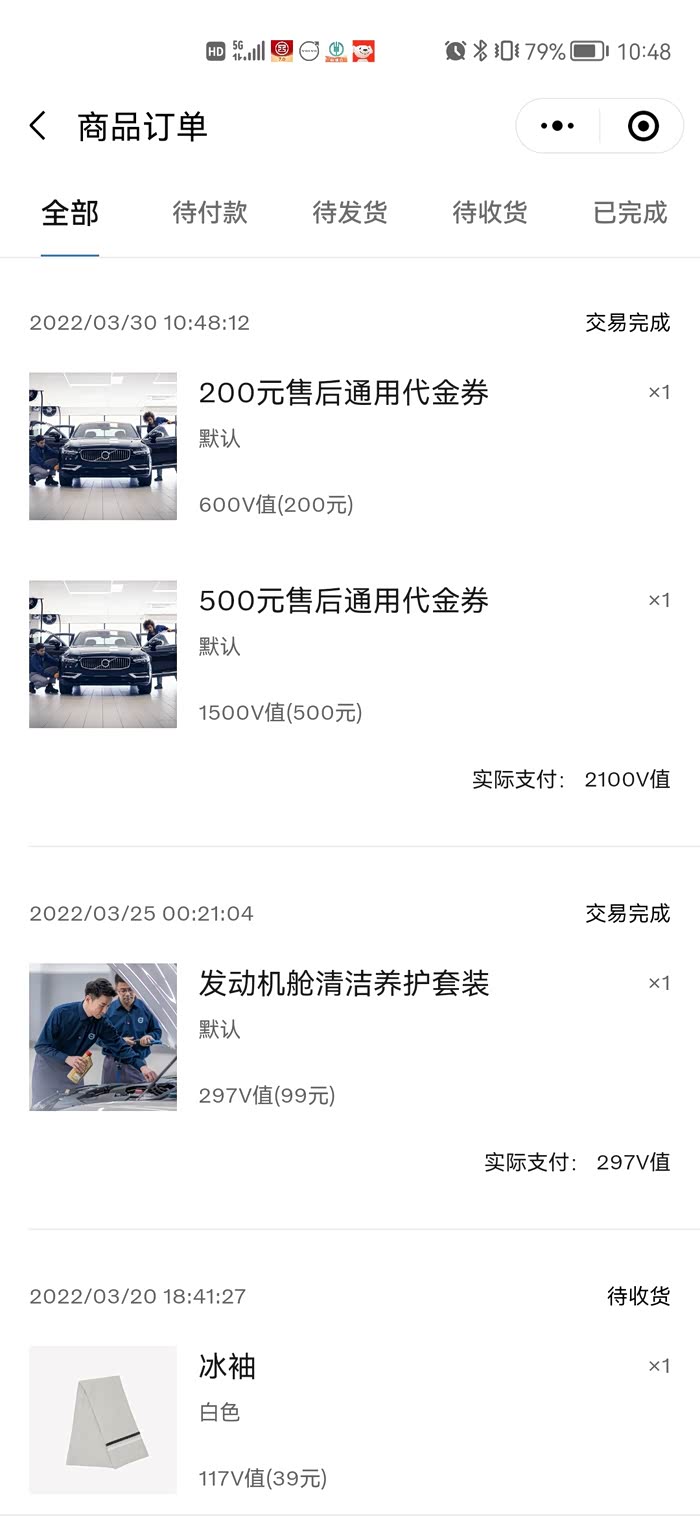The width and height of the screenshot is (700, 1516).
Task: Switch to the 待付款 tab
Action: 210,213
